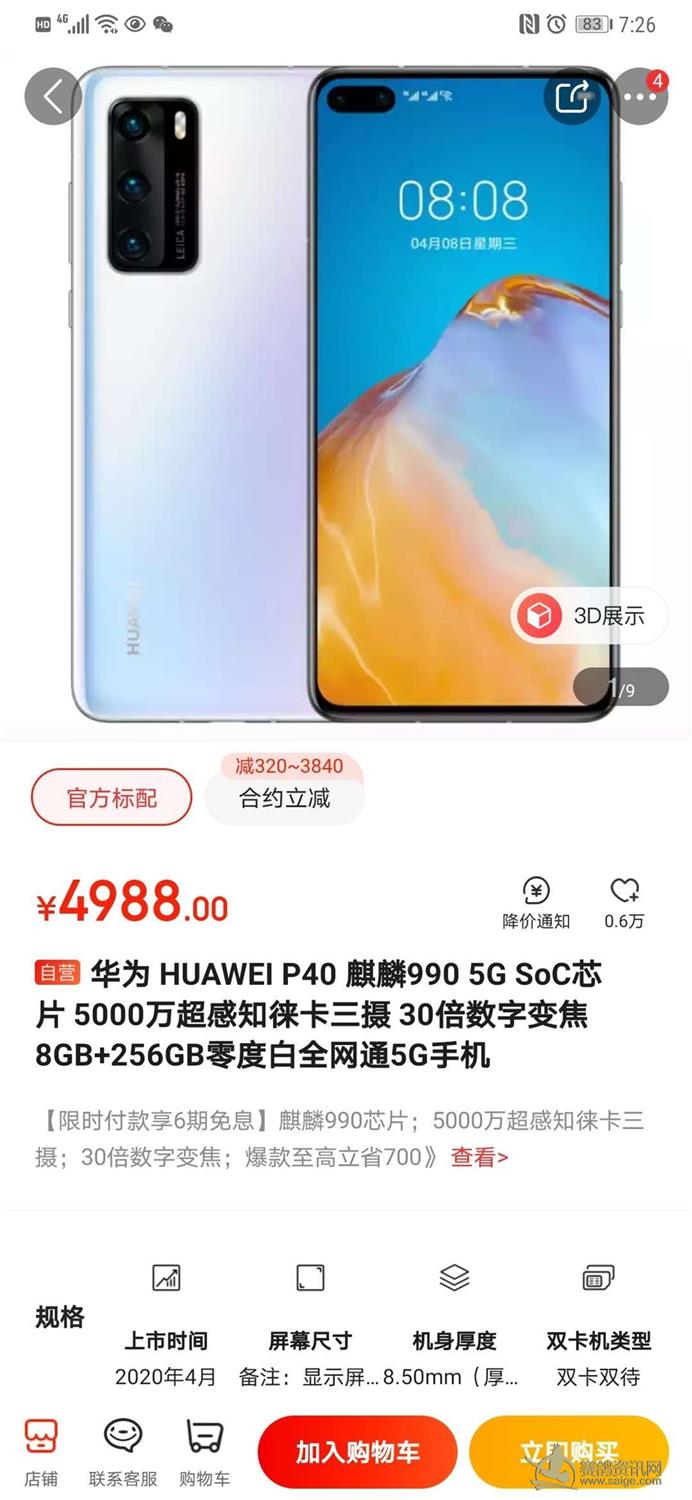This screenshot has width=692, height=1500.
Task: Open the P40 product image gallery
Action: [345, 400]
